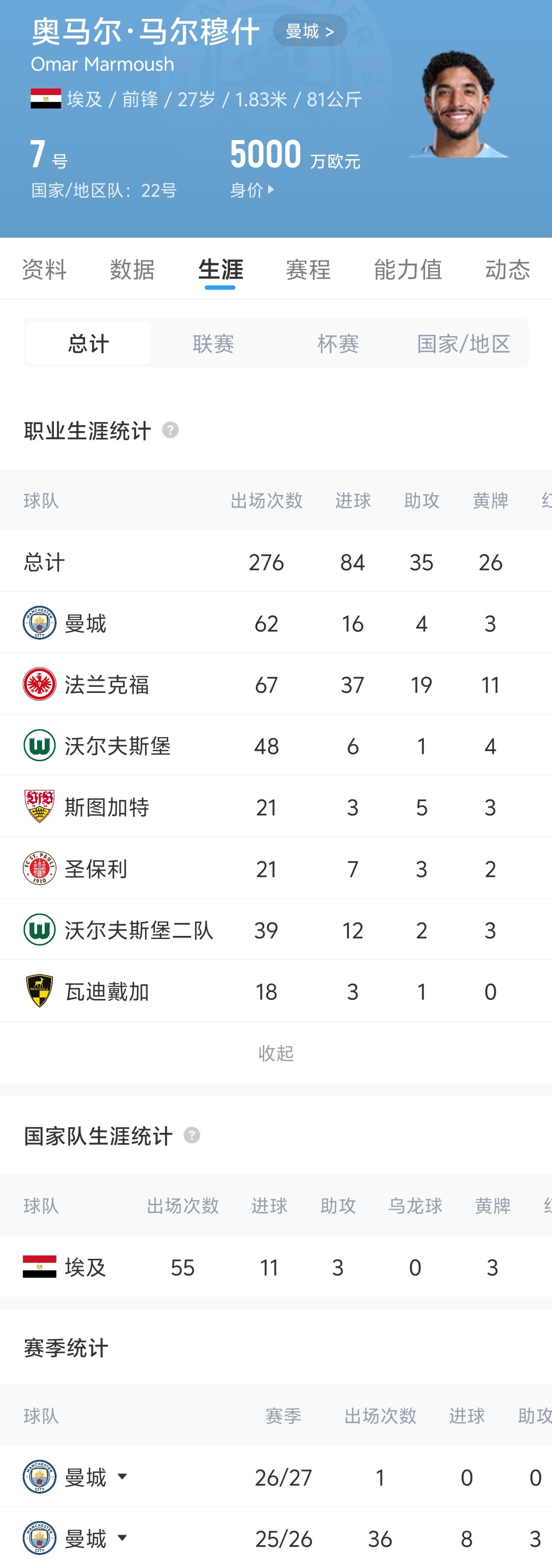Collapse the career list with 收起
Screen dimensions: 552x1568
point(276,1052)
